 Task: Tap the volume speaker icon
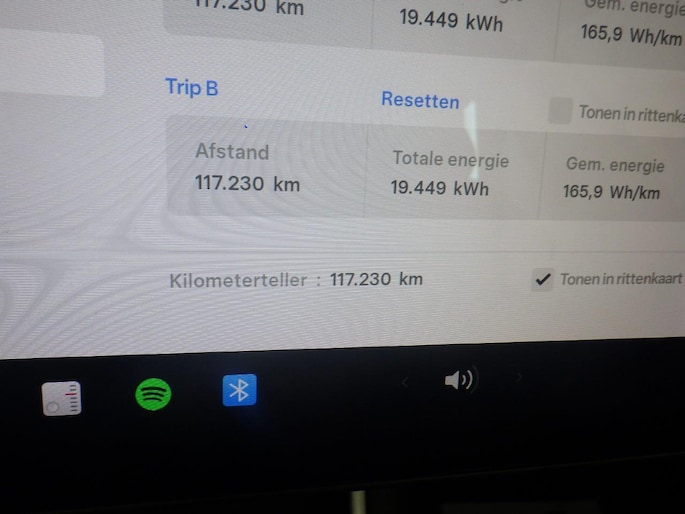[x=459, y=379]
